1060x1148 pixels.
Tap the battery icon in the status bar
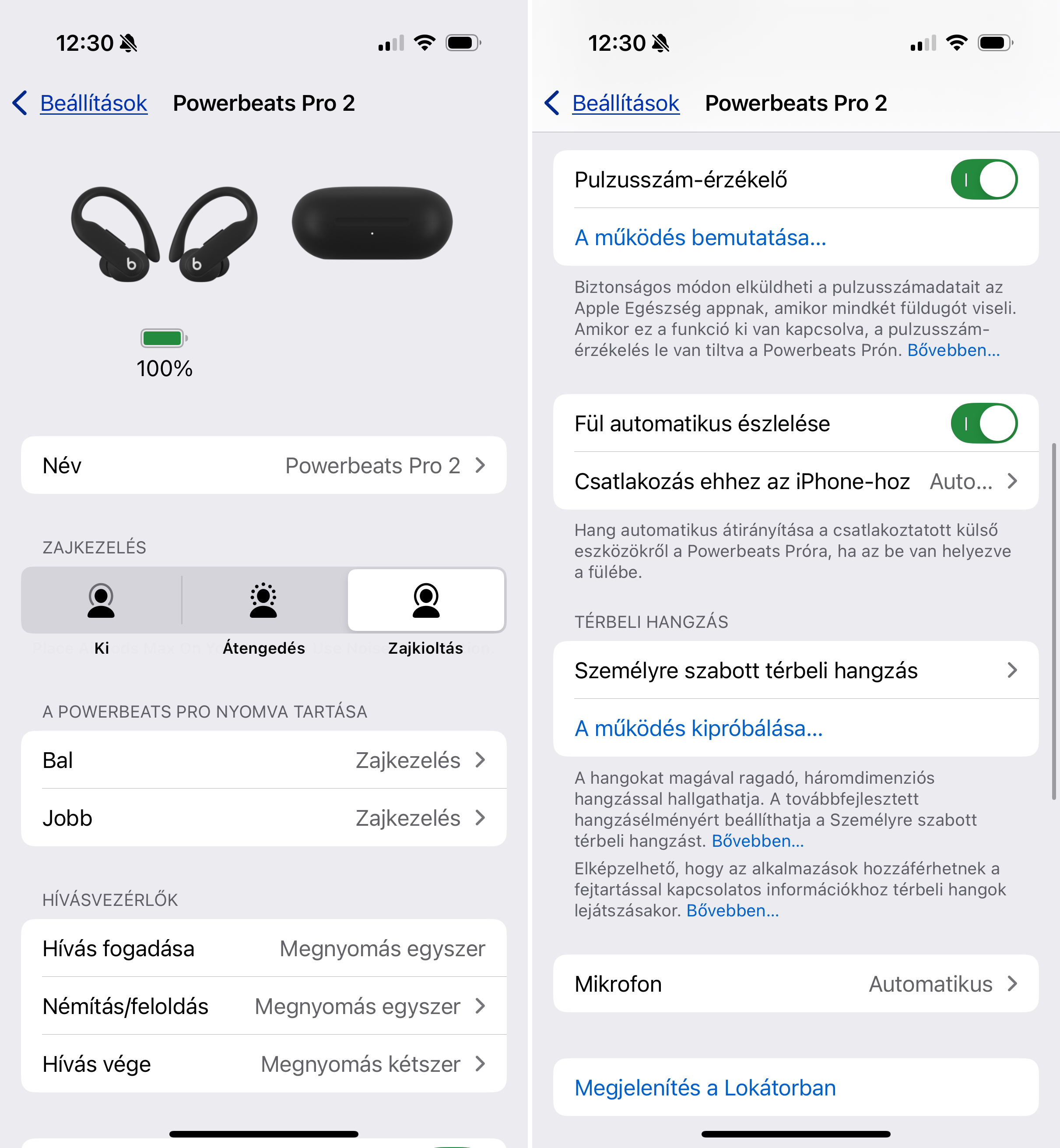pos(462,42)
